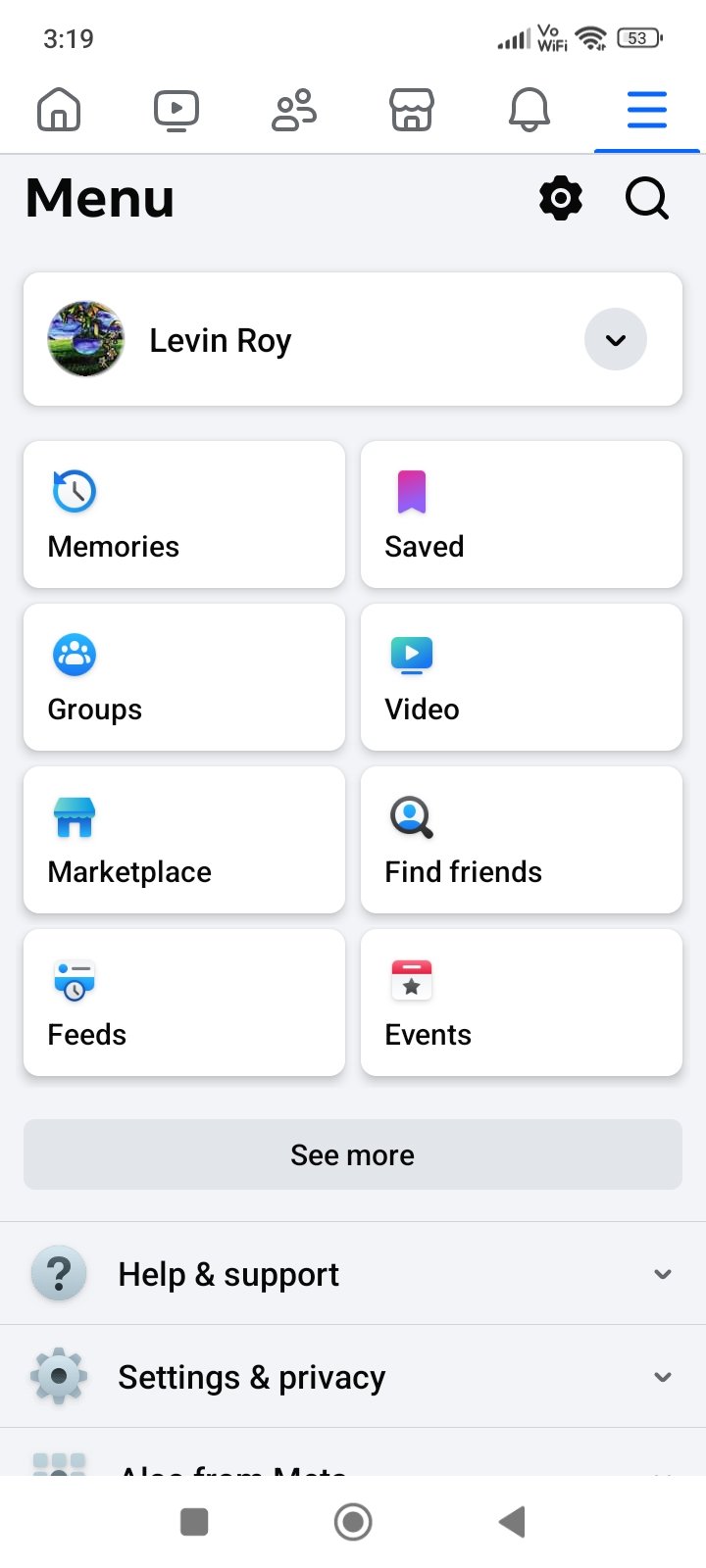This screenshot has height=1568, width=706.
Task: Open the Marketplace shortcut card
Action: (x=184, y=840)
